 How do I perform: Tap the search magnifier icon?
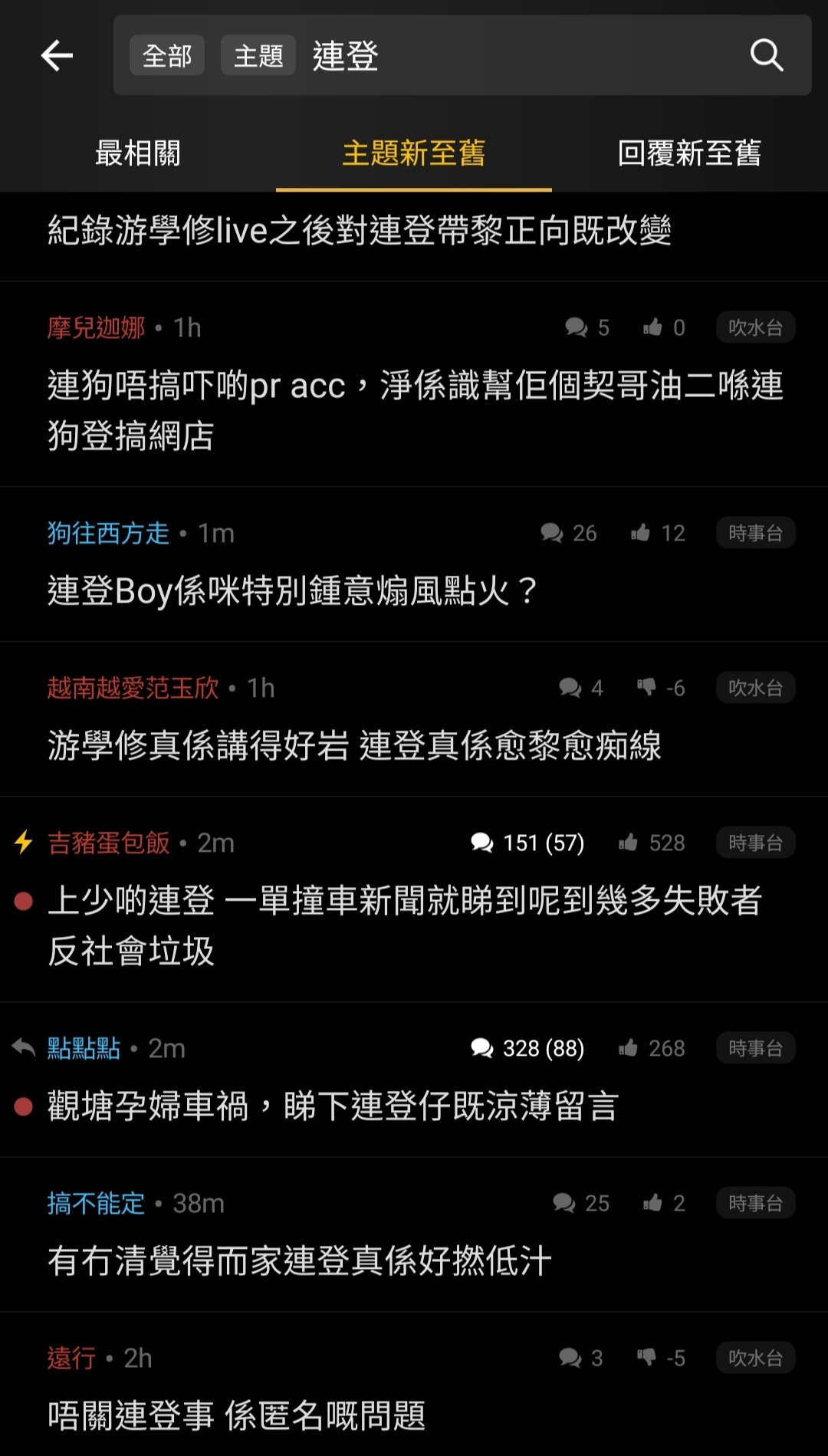coord(766,55)
